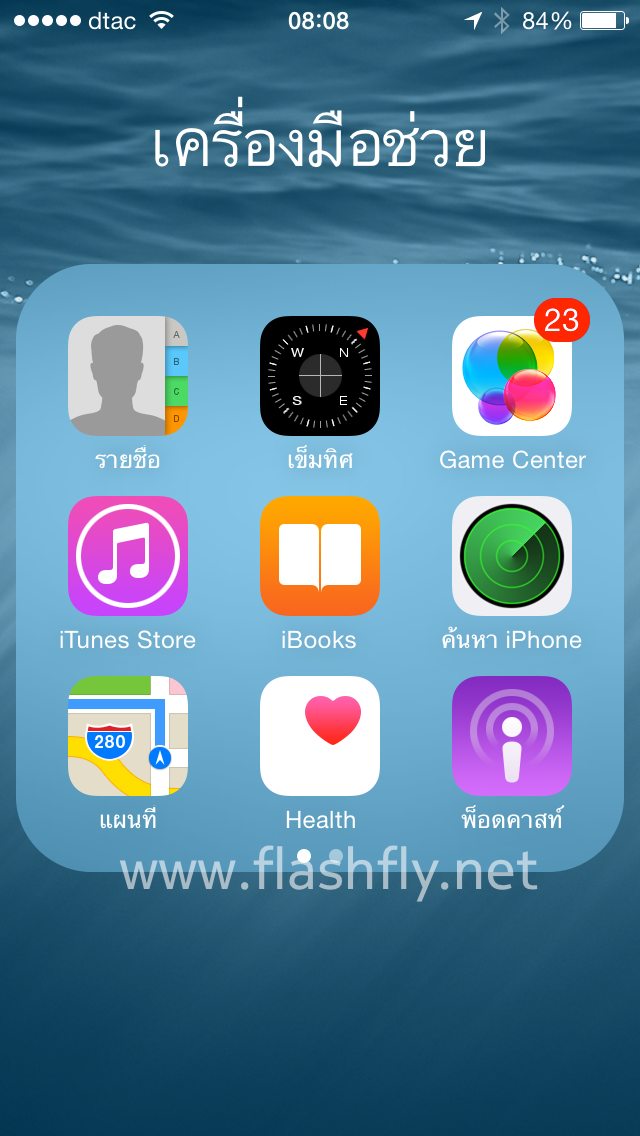Viewport: 640px width, 1136px height.
Task: Open Find iPhone (ค้นหา iPhone)
Action: pyautogui.click(x=512, y=556)
